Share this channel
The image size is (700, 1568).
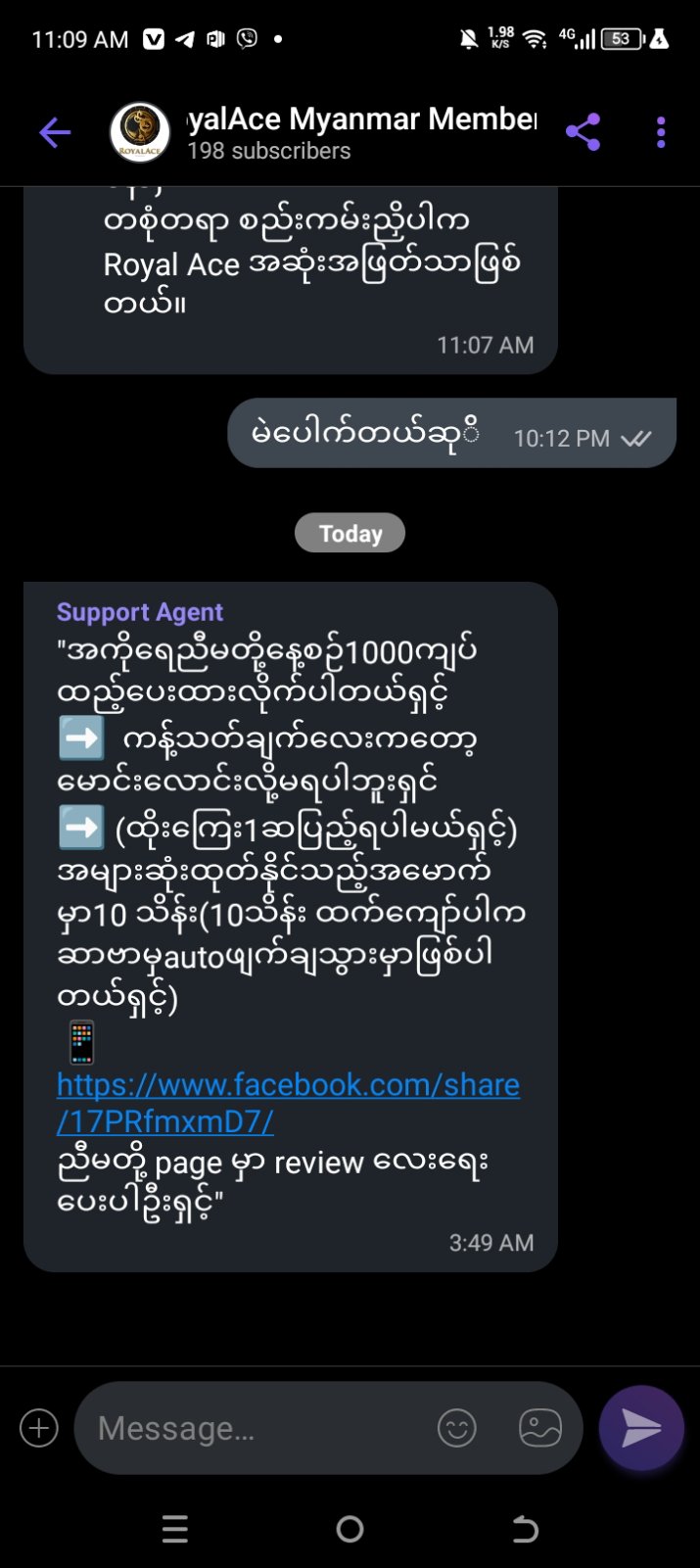click(583, 132)
